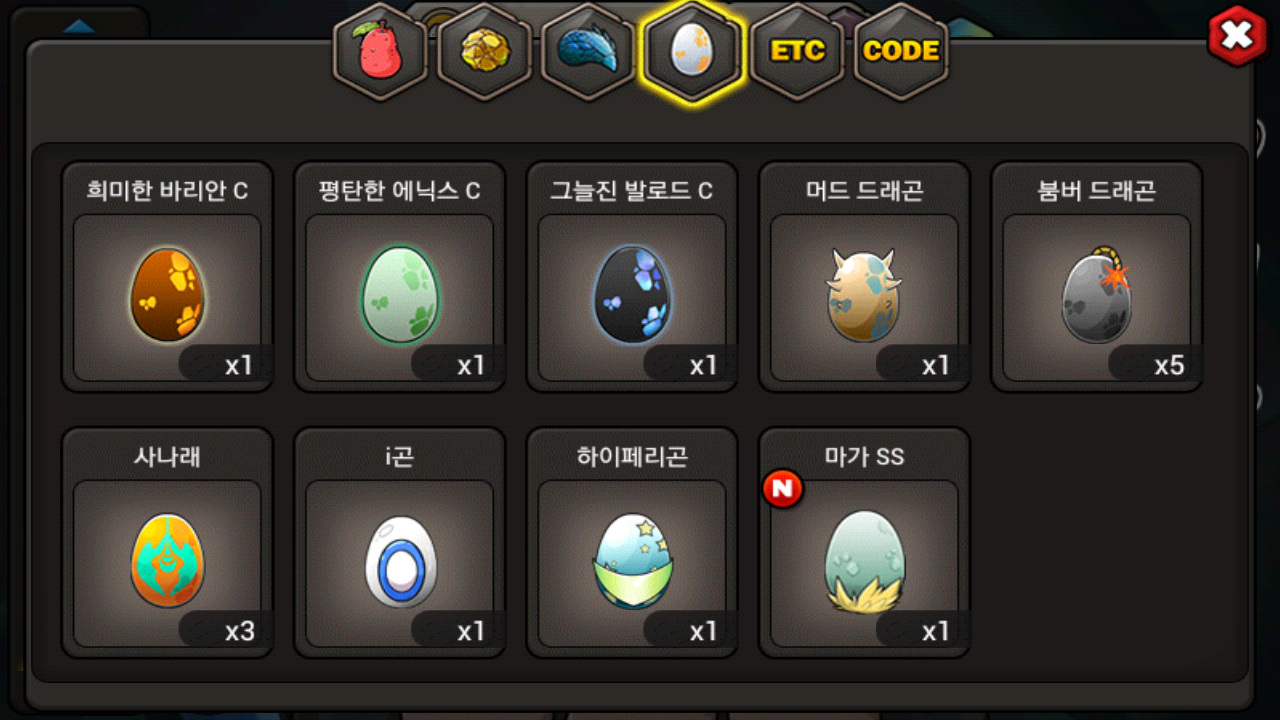Select the egg tab
This screenshot has width=1280, height=720.
[693, 51]
